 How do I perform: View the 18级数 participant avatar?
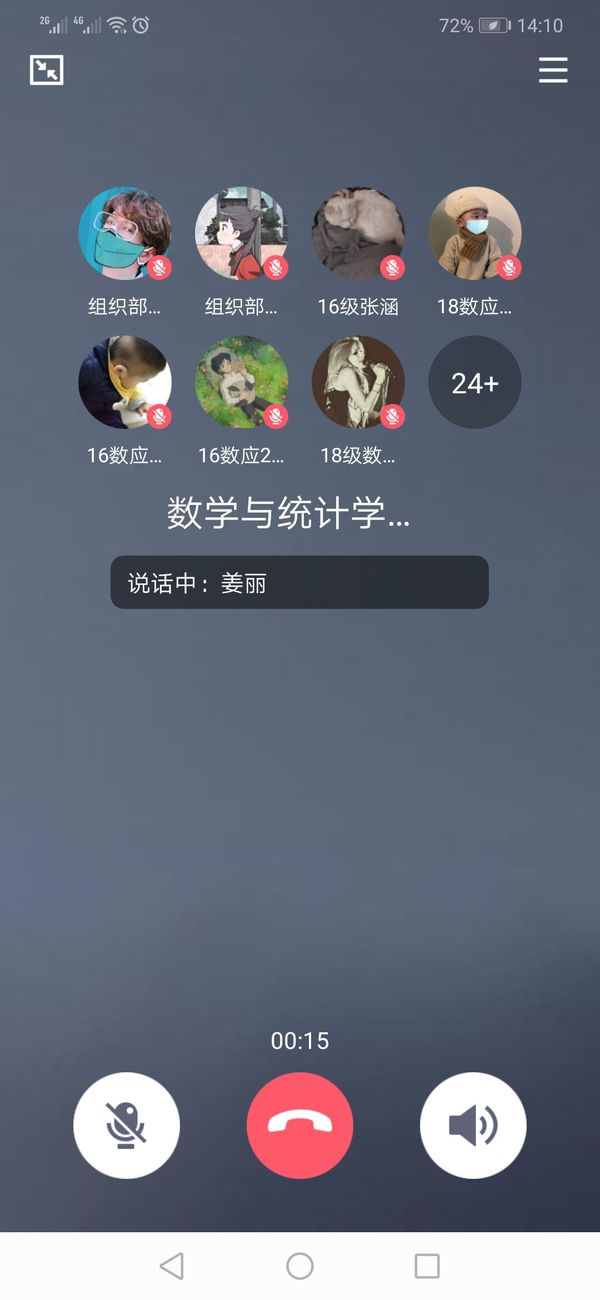click(x=358, y=382)
